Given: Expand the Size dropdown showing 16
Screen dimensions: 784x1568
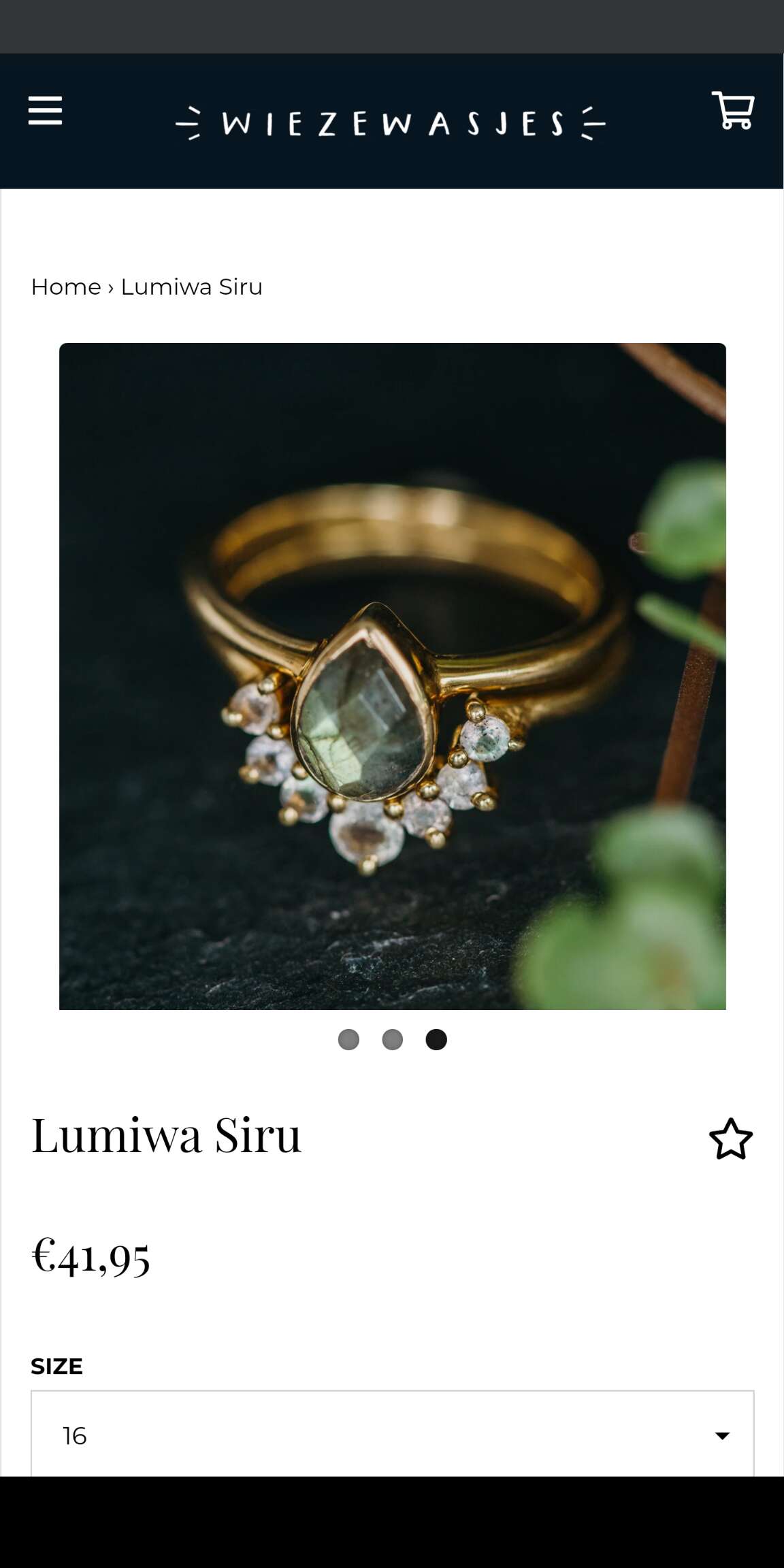Looking at the screenshot, I should (392, 1435).
